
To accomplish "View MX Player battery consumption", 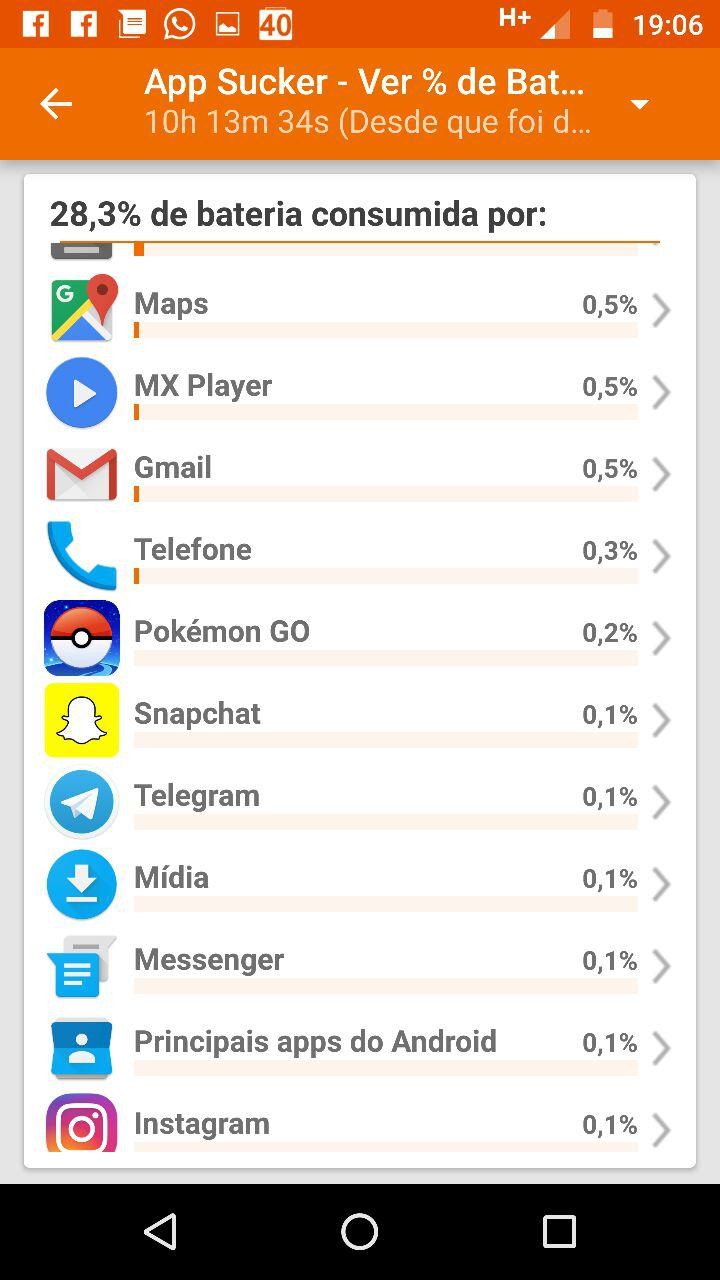I will [x=360, y=391].
